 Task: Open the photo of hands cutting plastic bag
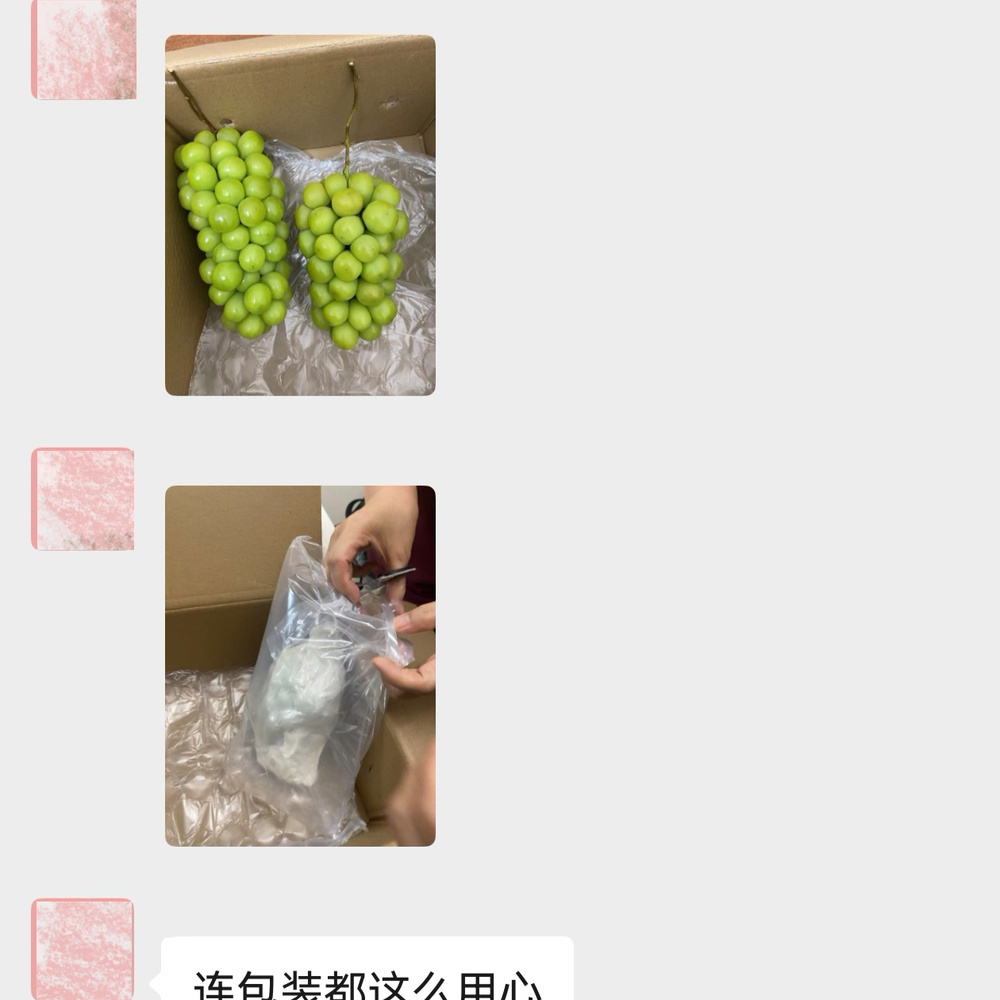300,665
